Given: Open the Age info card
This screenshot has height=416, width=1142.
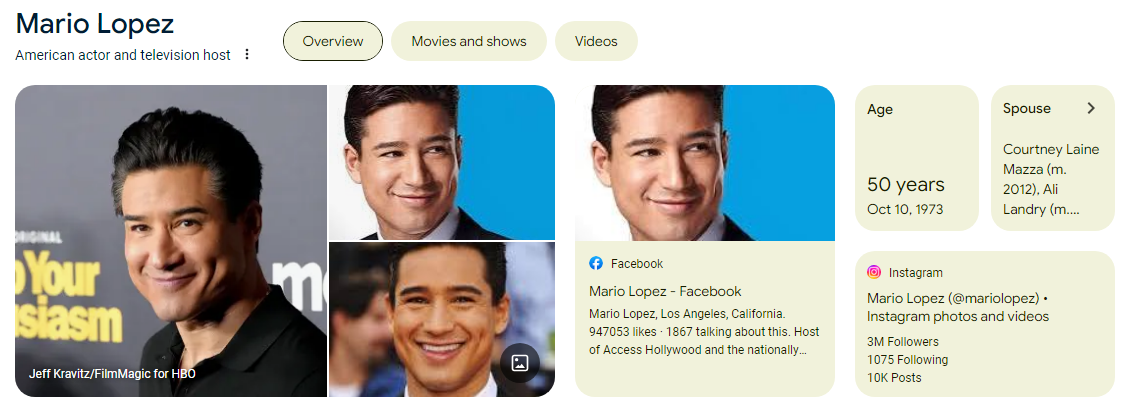Looking at the screenshot, I should tap(916, 158).
